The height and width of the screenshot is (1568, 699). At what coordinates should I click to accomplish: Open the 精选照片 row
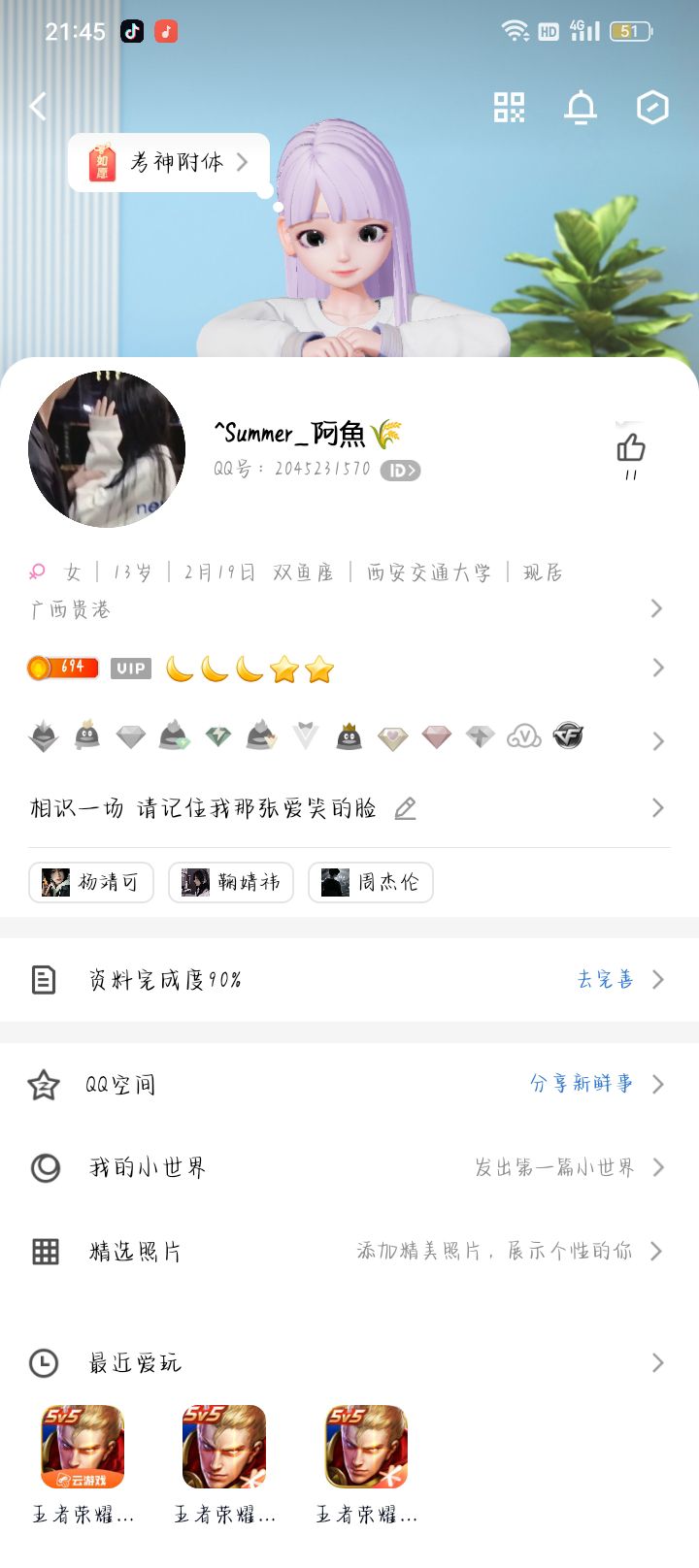coord(349,1251)
